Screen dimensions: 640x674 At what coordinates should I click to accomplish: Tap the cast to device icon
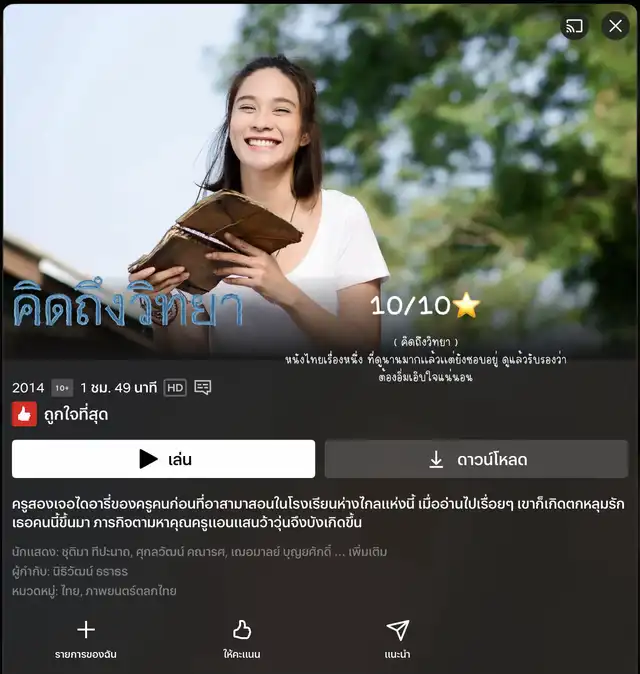point(574,26)
